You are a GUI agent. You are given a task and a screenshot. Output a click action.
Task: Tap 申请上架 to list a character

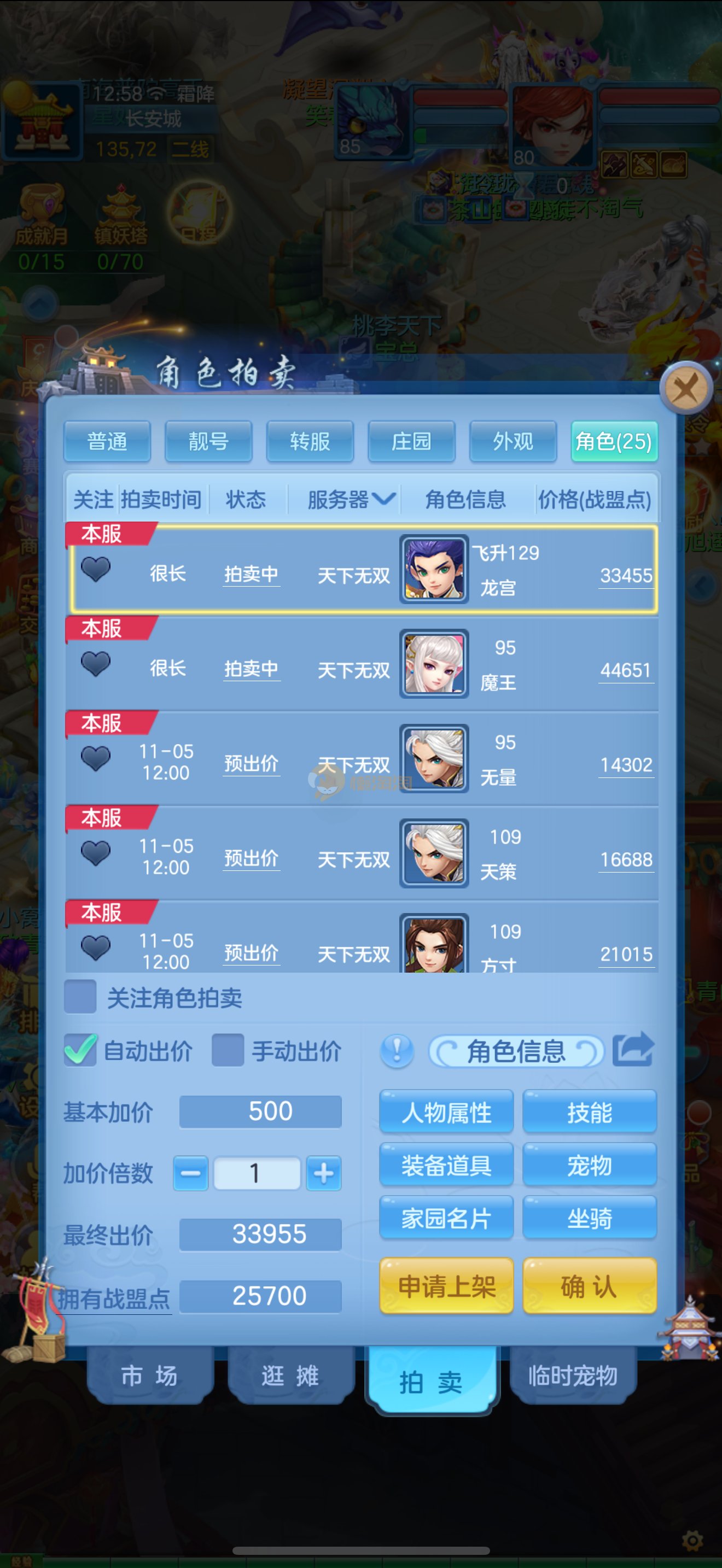(x=446, y=1286)
